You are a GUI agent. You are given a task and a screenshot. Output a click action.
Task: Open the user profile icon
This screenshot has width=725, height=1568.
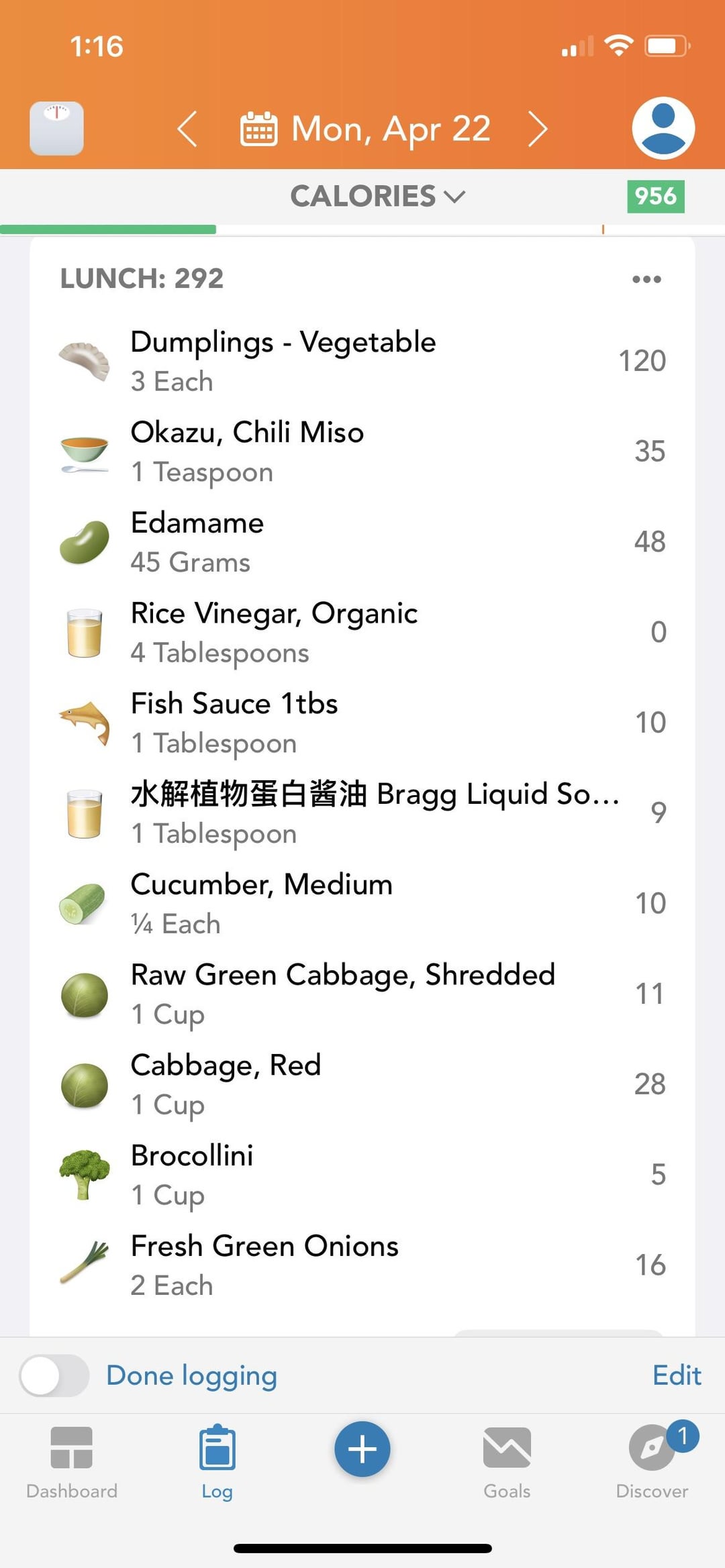pyautogui.click(x=663, y=128)
